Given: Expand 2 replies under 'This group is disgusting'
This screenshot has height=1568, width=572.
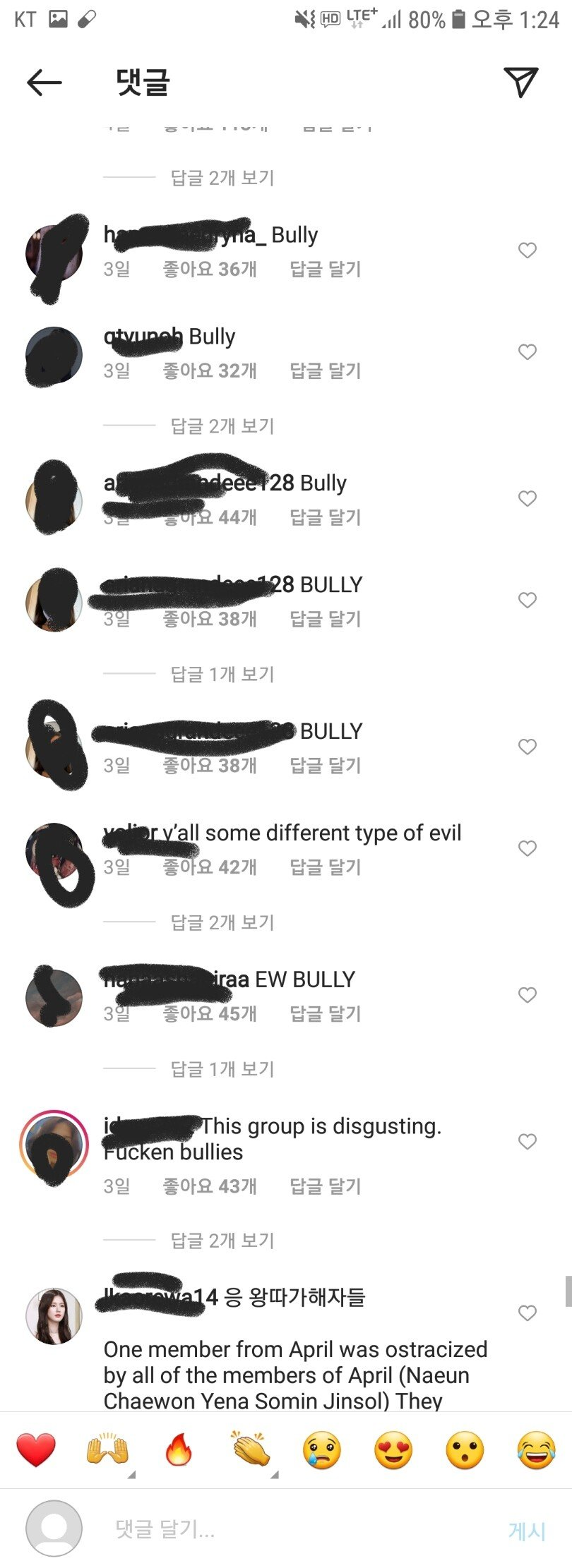Looking at the screenshot, I should tap(222, 1241).
